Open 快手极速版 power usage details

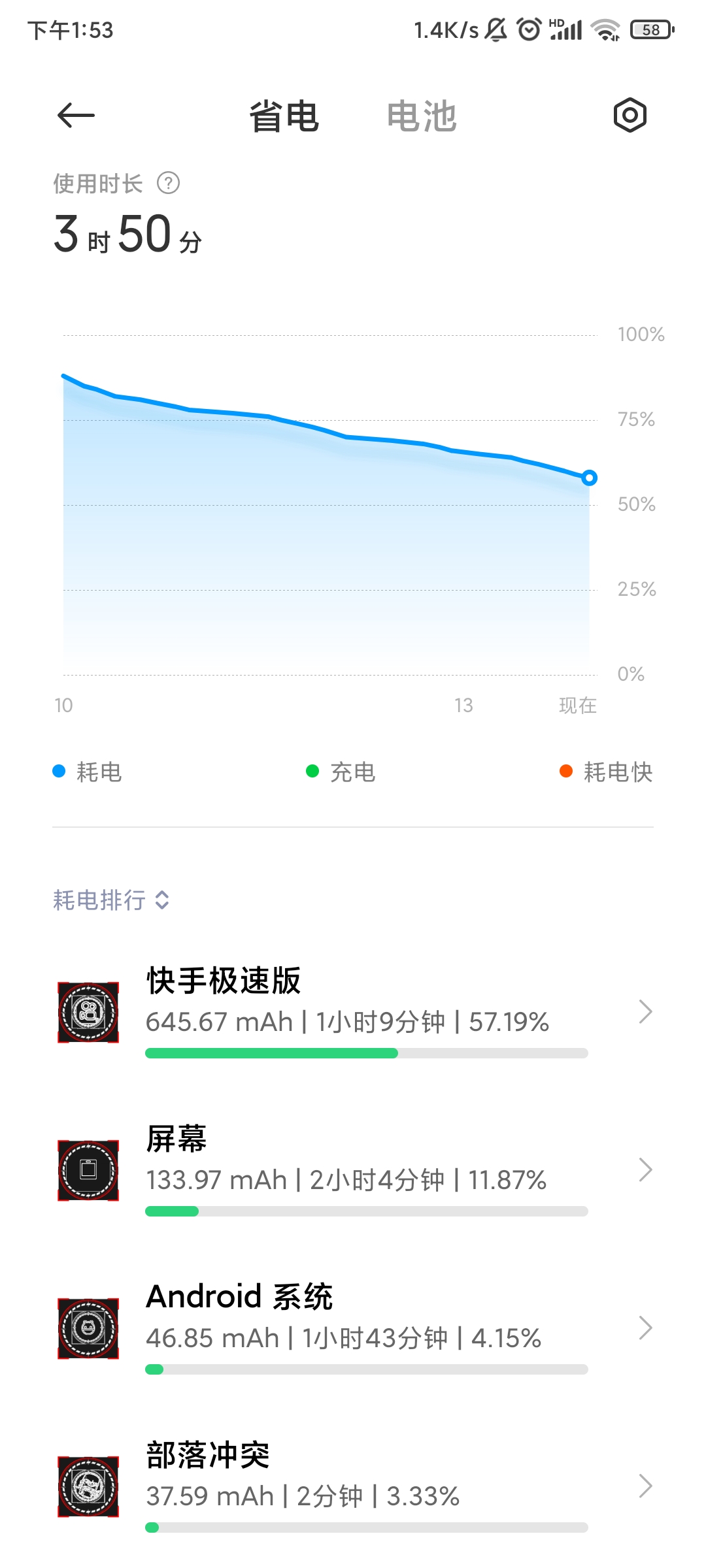353,1011
